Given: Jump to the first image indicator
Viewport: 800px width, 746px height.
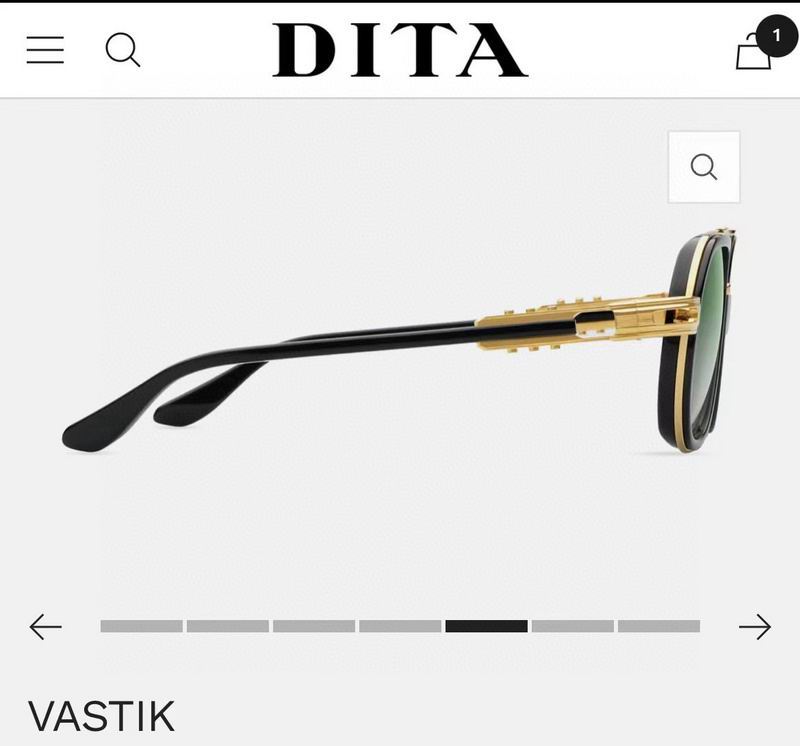Looking at the screenshot, I should coord(141,627).
